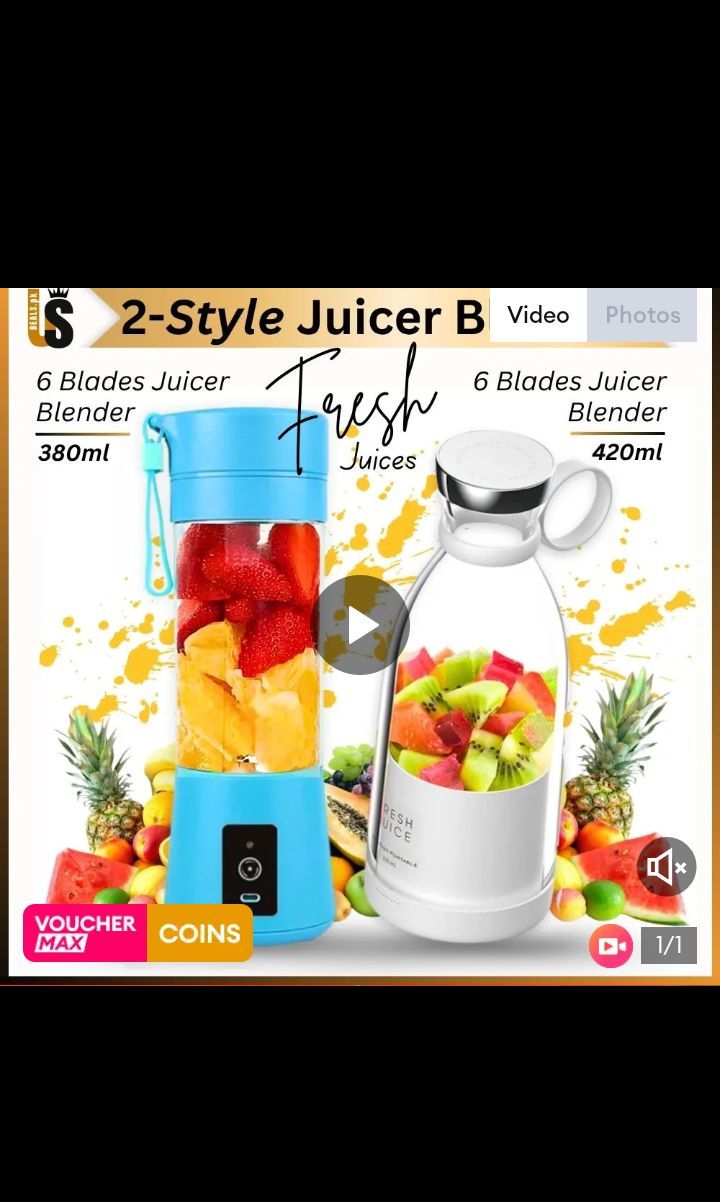This screenshot has height=1202, width=720.
Task: Switch to the Photos tab
Action: 642,315
